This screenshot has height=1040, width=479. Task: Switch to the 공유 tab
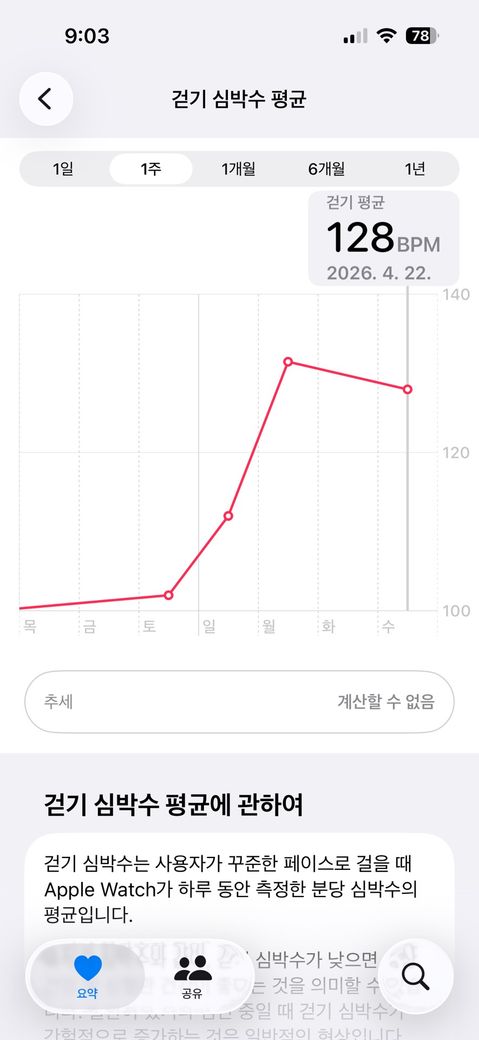point(193,976)
